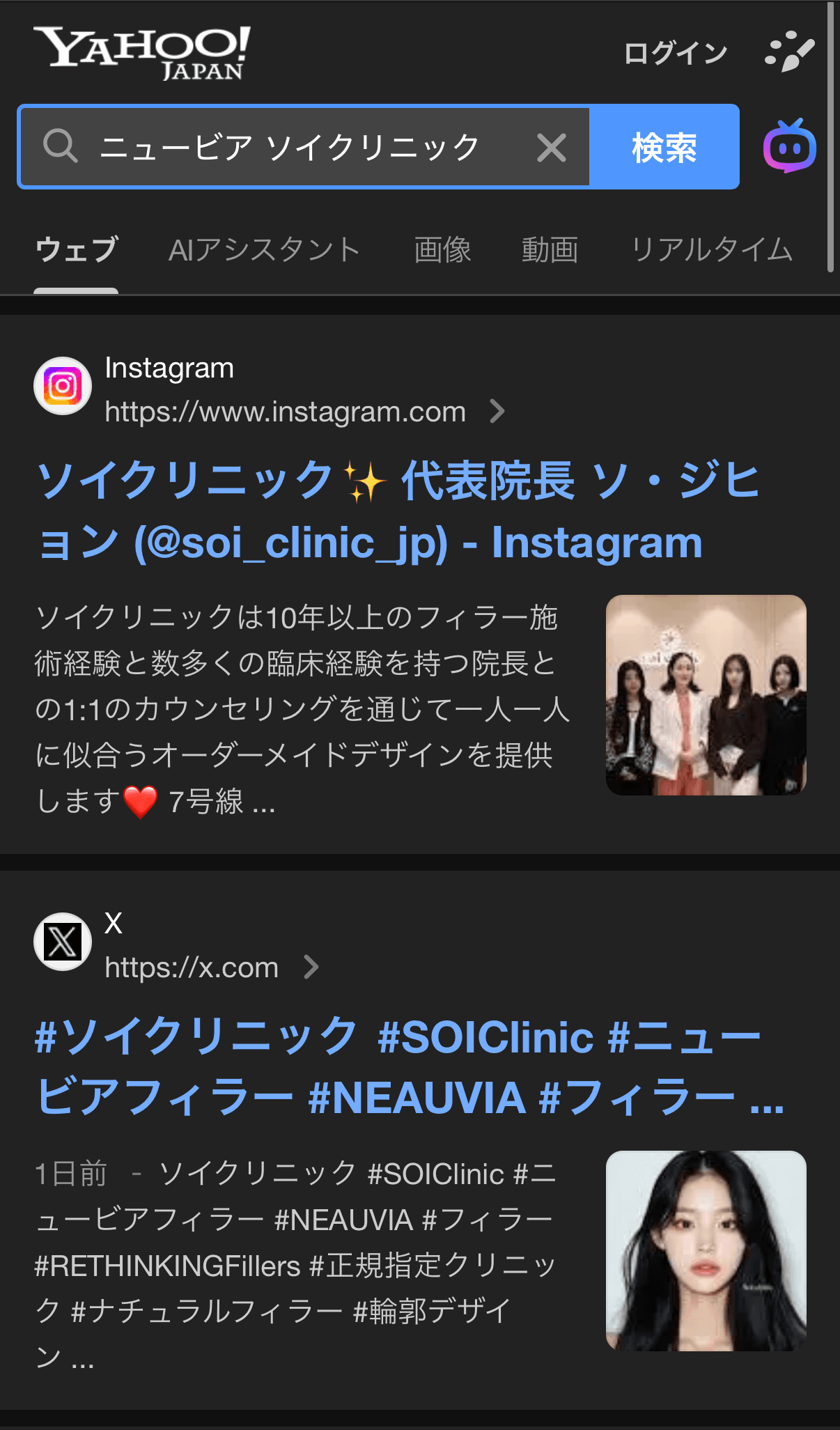Open the AI assistant robot icon
Viewport: 840px width, 1430px height.
[x=790, y=147]
